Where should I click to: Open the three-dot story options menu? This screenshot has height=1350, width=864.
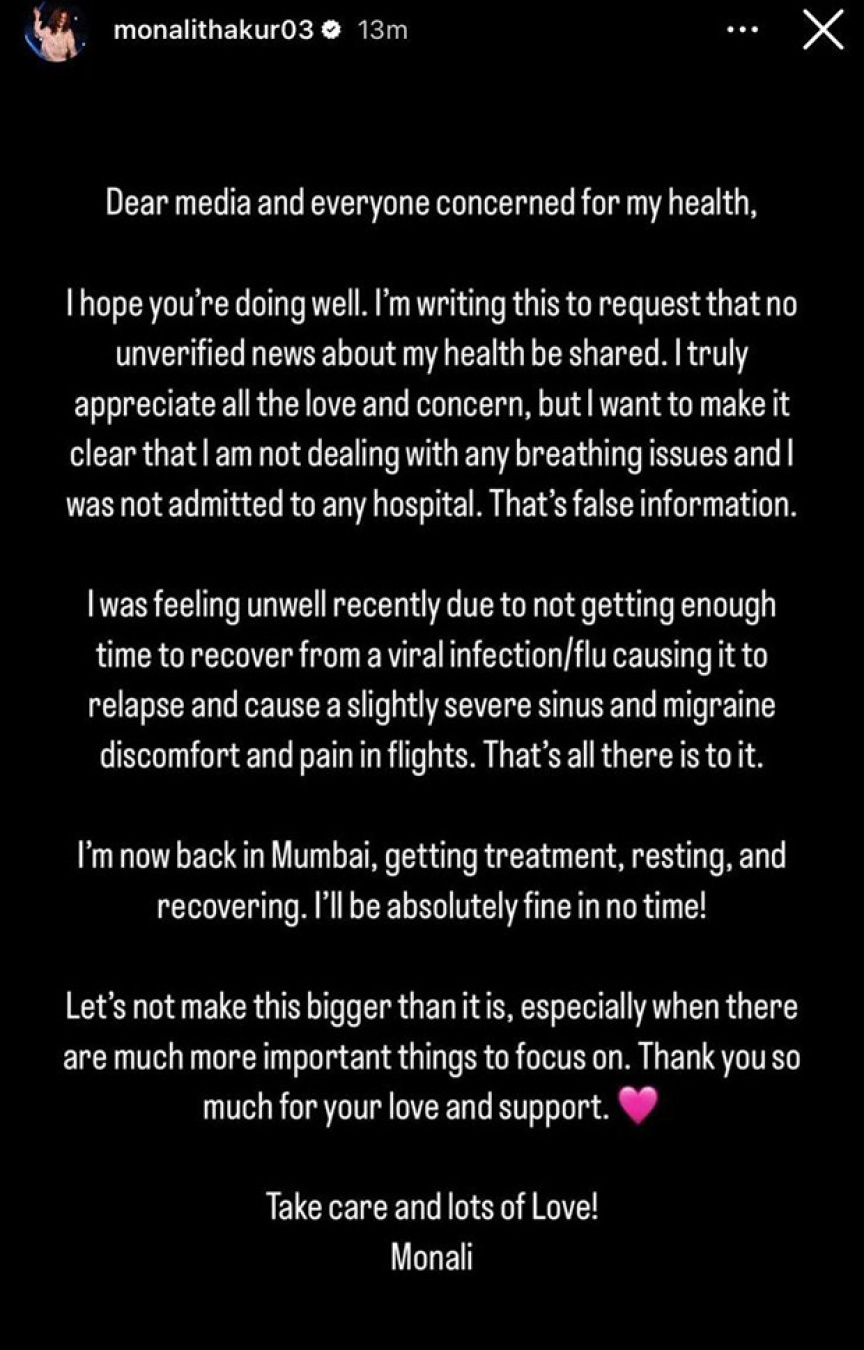(x=743, y=31)
